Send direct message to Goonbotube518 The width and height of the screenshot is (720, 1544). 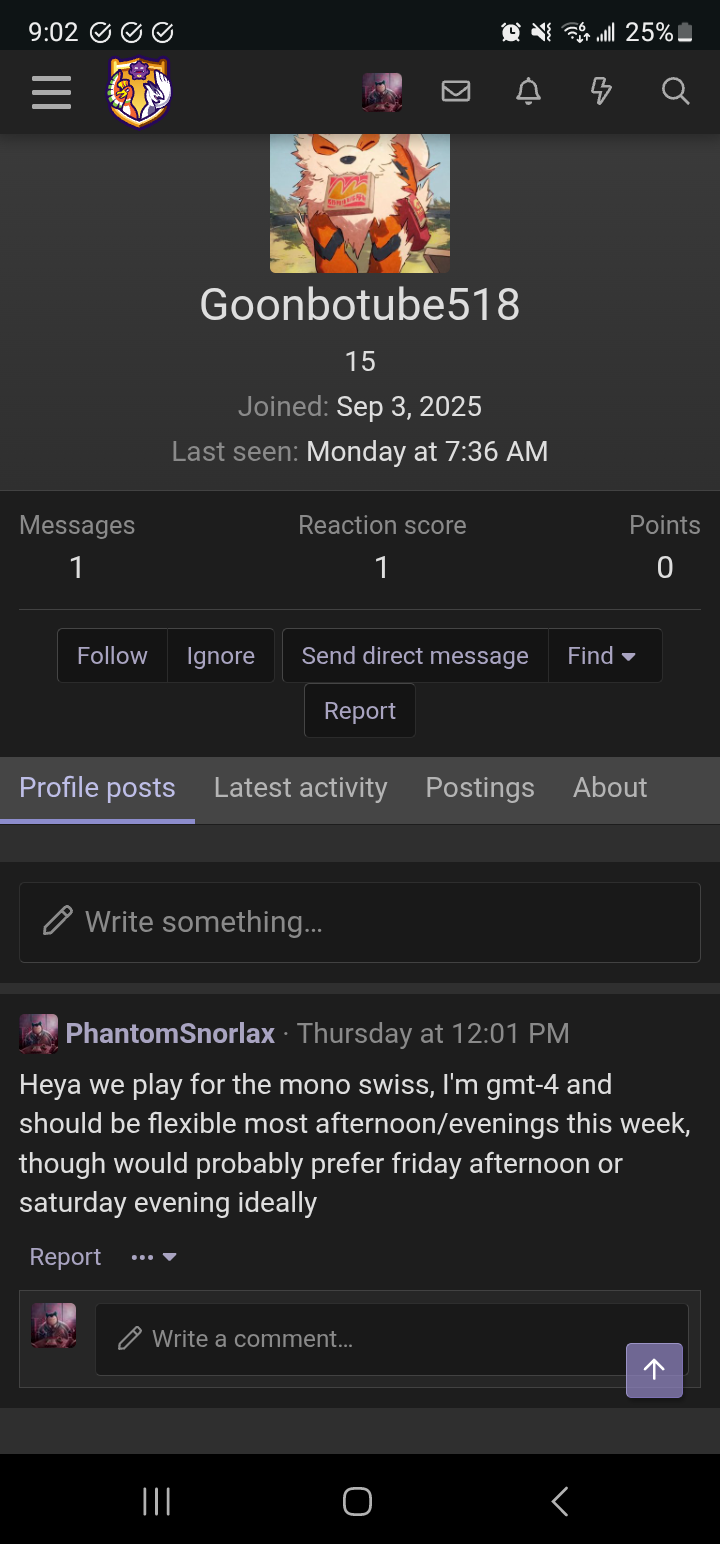coord(415,656)
